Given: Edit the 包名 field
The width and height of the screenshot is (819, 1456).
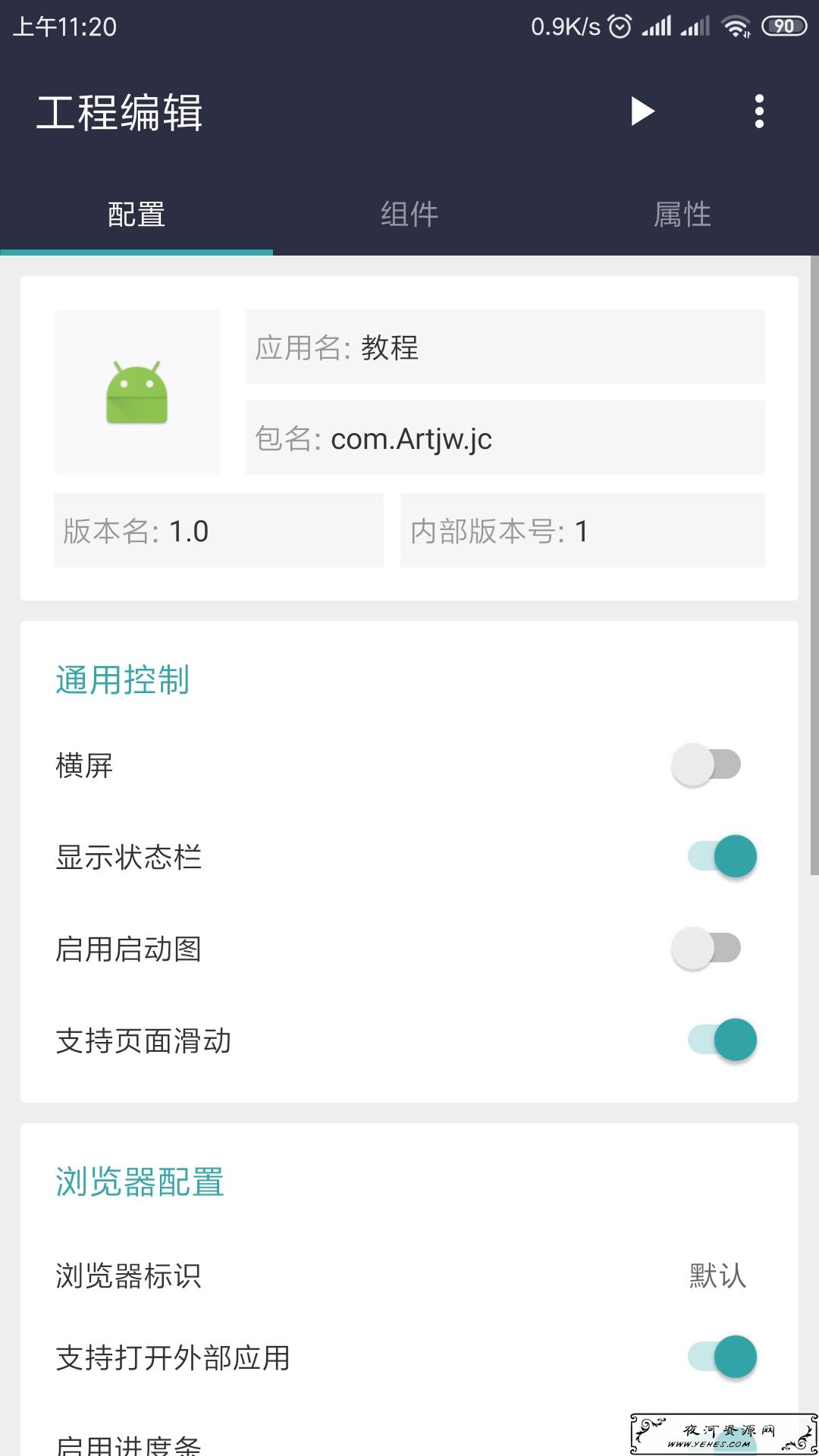Looking at the screenshot, I should coord(505,438).
